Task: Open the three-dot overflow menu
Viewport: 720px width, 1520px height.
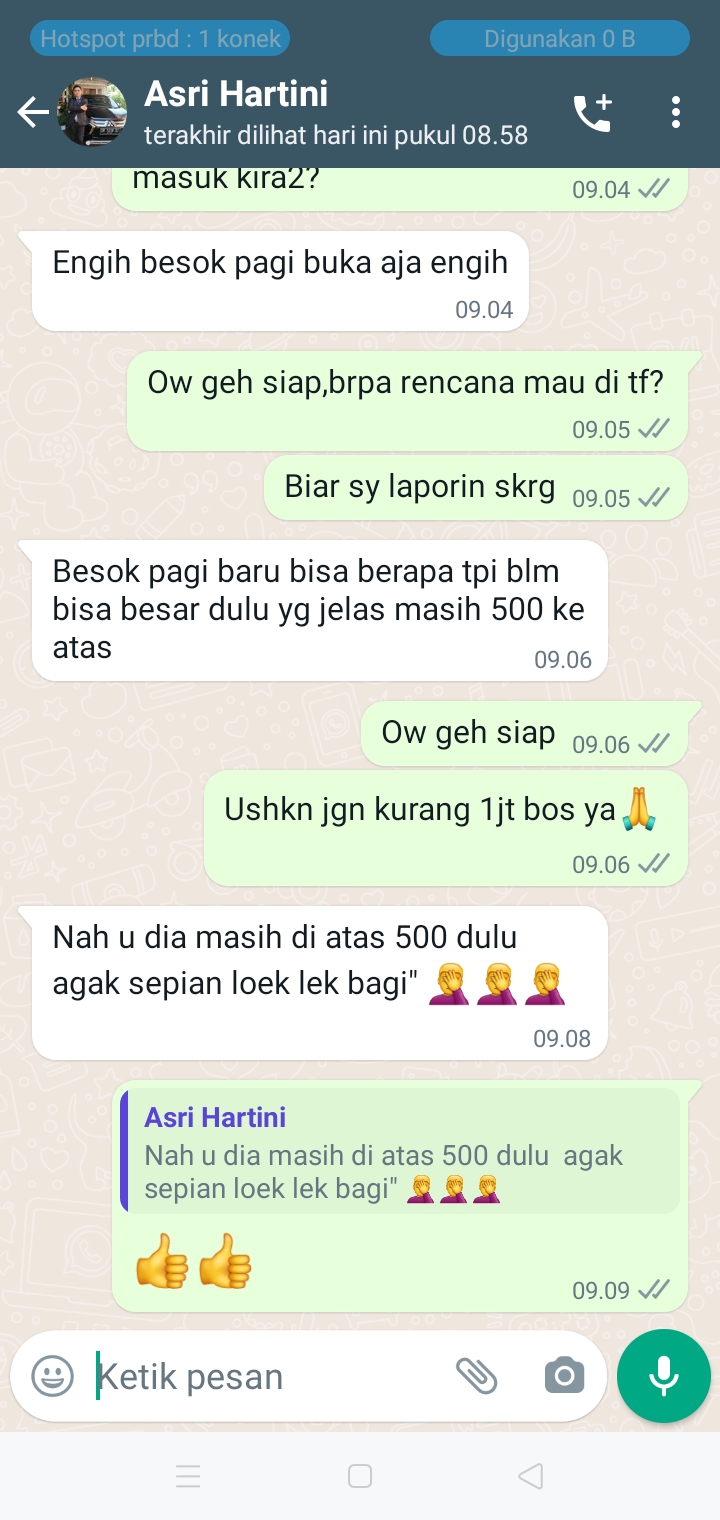Action: (676, 113)
